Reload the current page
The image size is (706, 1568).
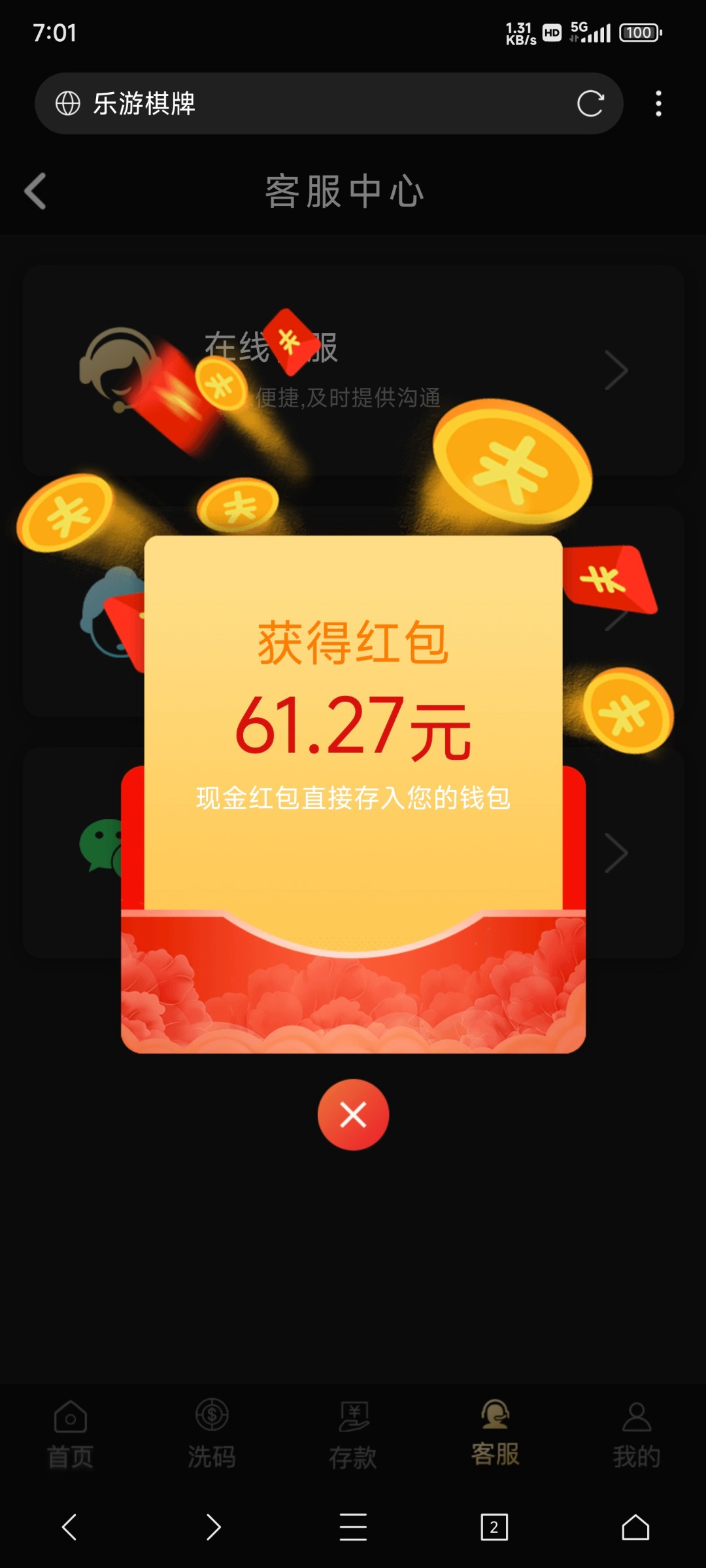click(x=590, y=103)
